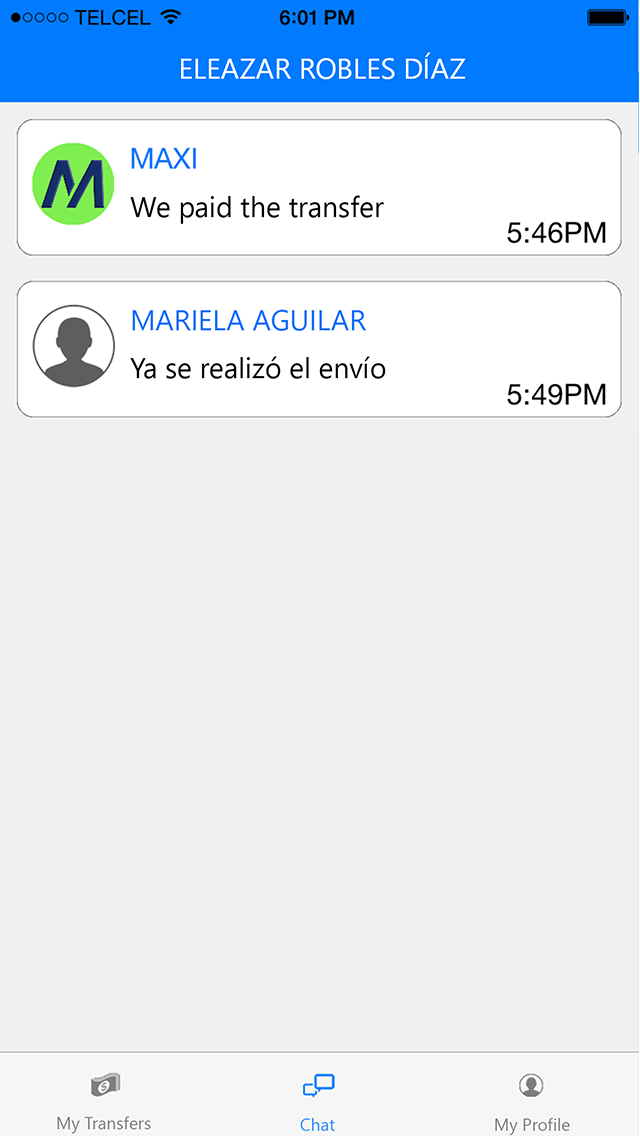The width and height of the screenshot is (640, 1136).
Task: Select the Chat tab
Action: click(318, 1100)
